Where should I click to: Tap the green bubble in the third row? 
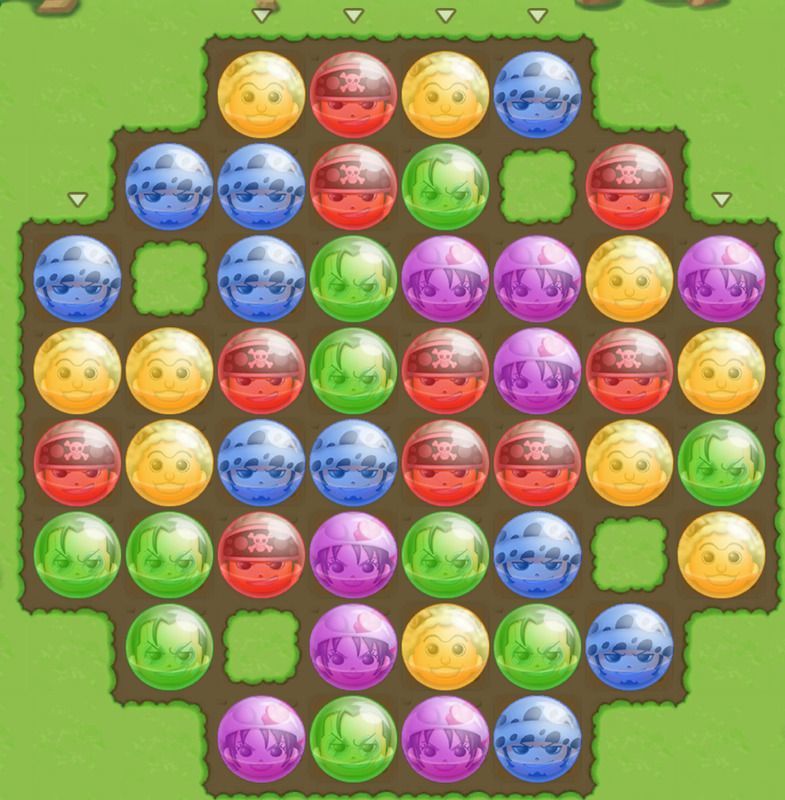point(353,278)
